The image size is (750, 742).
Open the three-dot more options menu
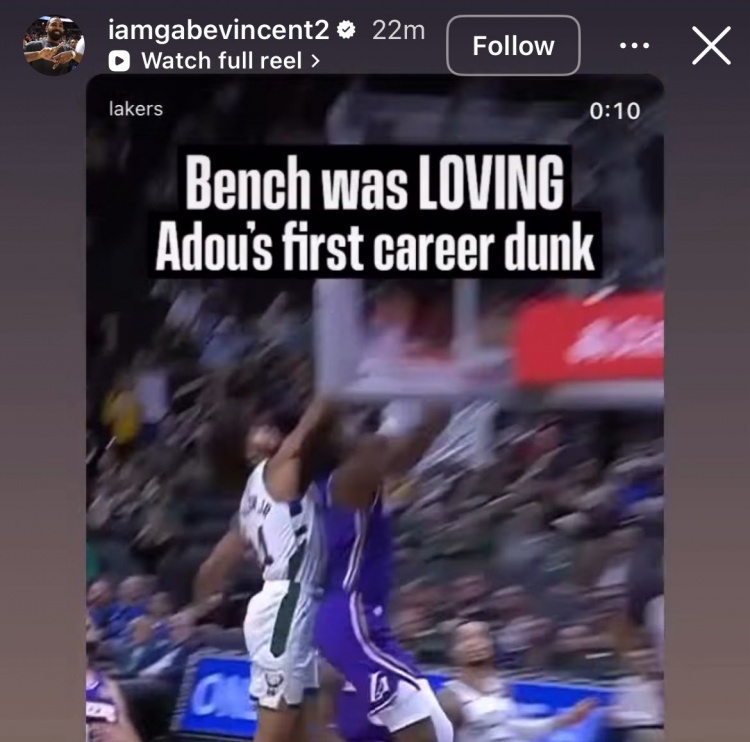(635, 46)
